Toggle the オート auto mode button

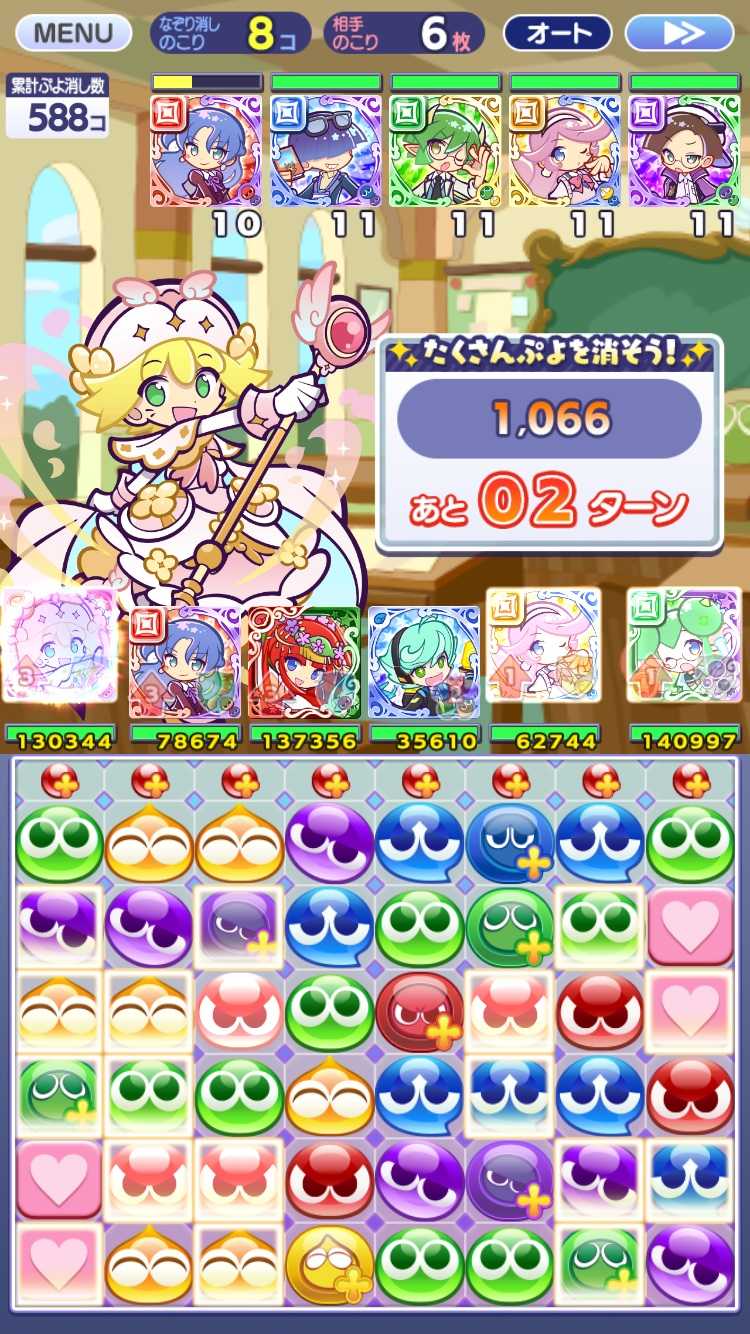(557, 32)
